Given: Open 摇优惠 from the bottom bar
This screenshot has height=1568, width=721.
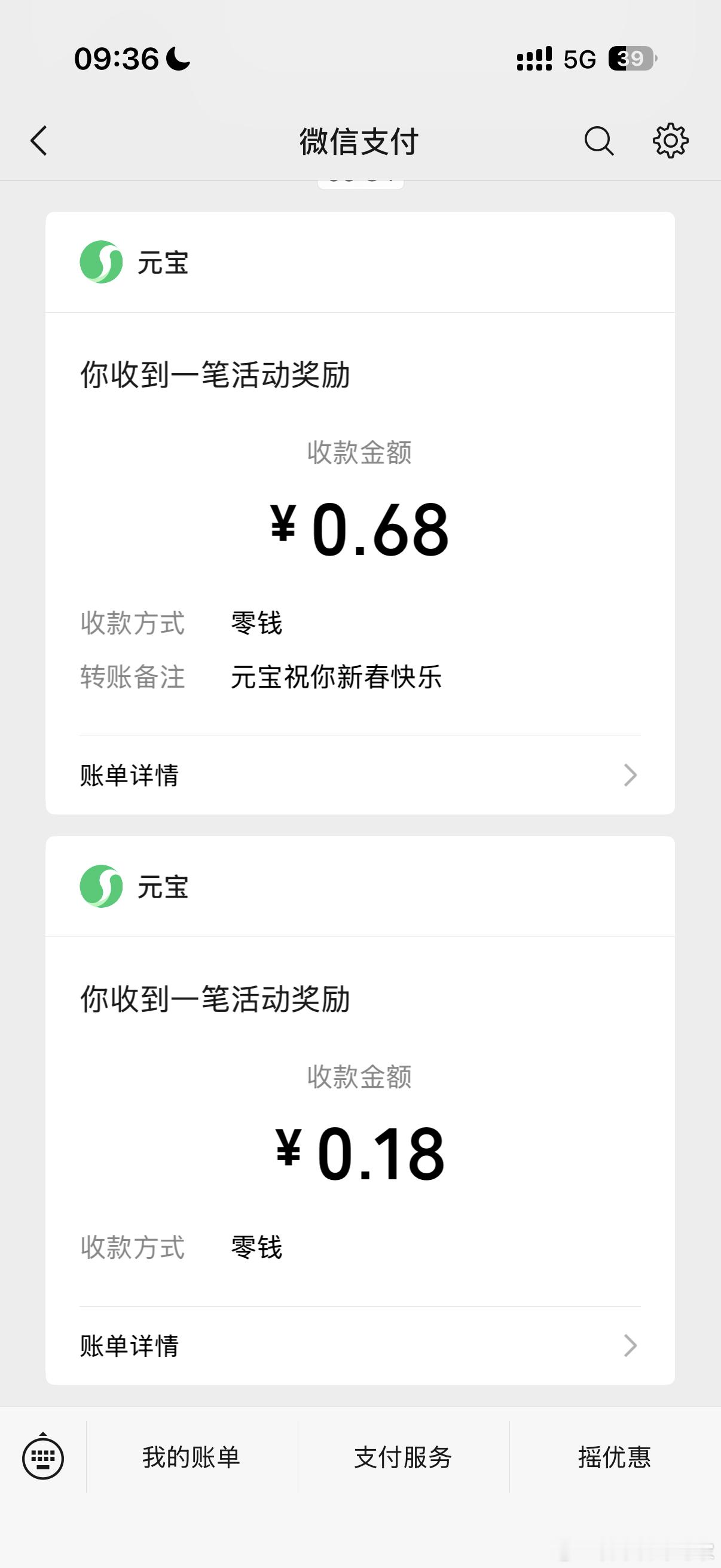Looking at the screenshot, I should point(615,1457).
